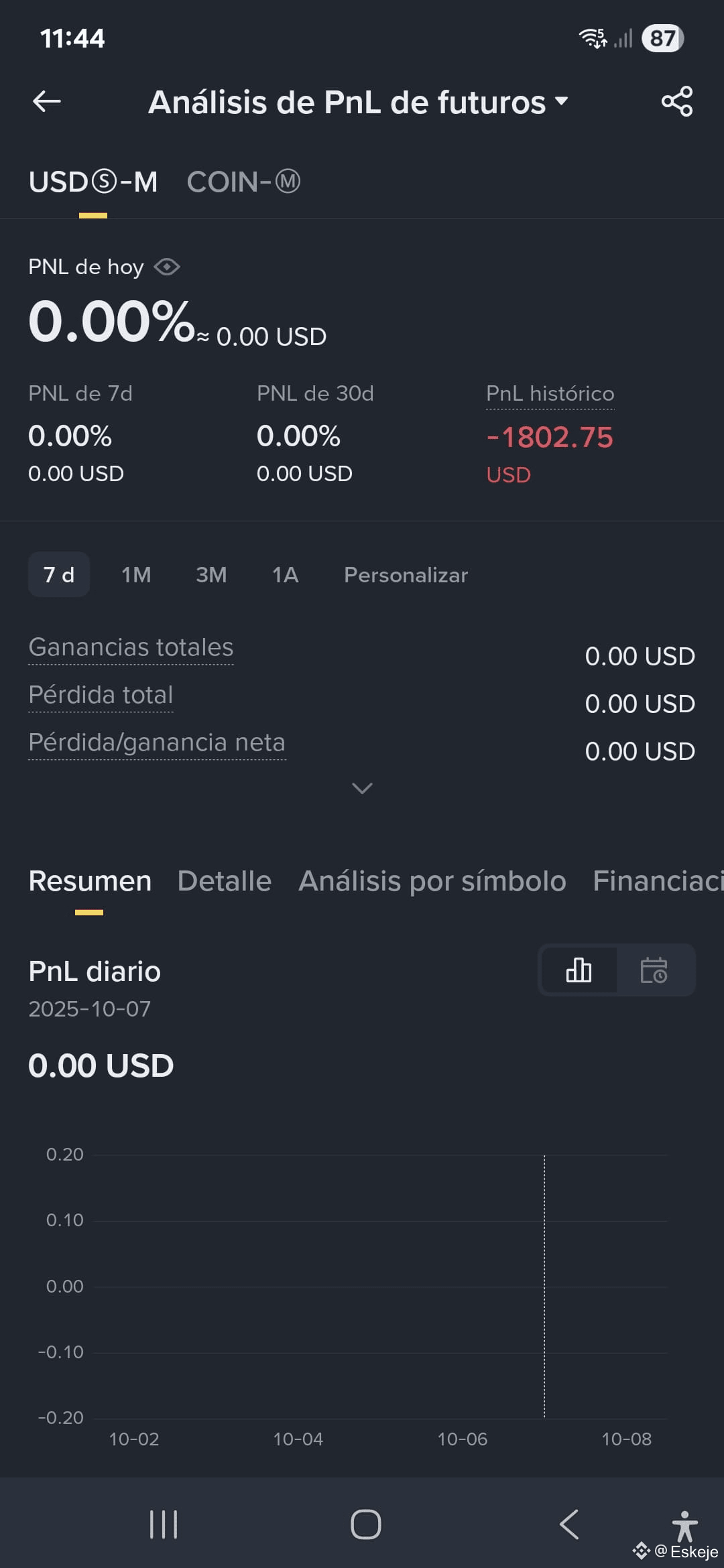Image resolution: width=724 pixels, height=1568 pixels.
Task: Switch to the COIN-M tab
Action: [x=243, y=182]
